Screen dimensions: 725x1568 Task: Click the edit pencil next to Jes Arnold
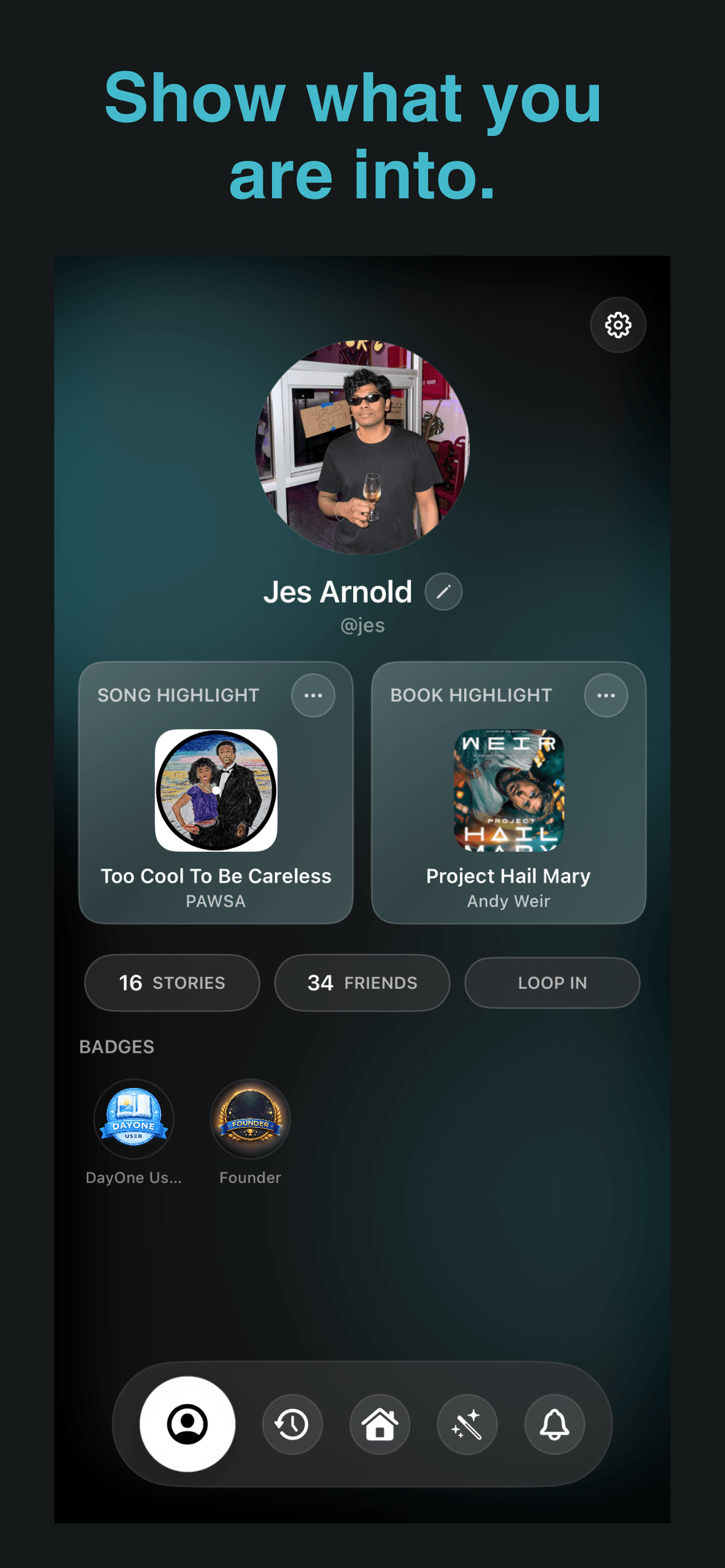pyautogui.click(x=443, y=591)
